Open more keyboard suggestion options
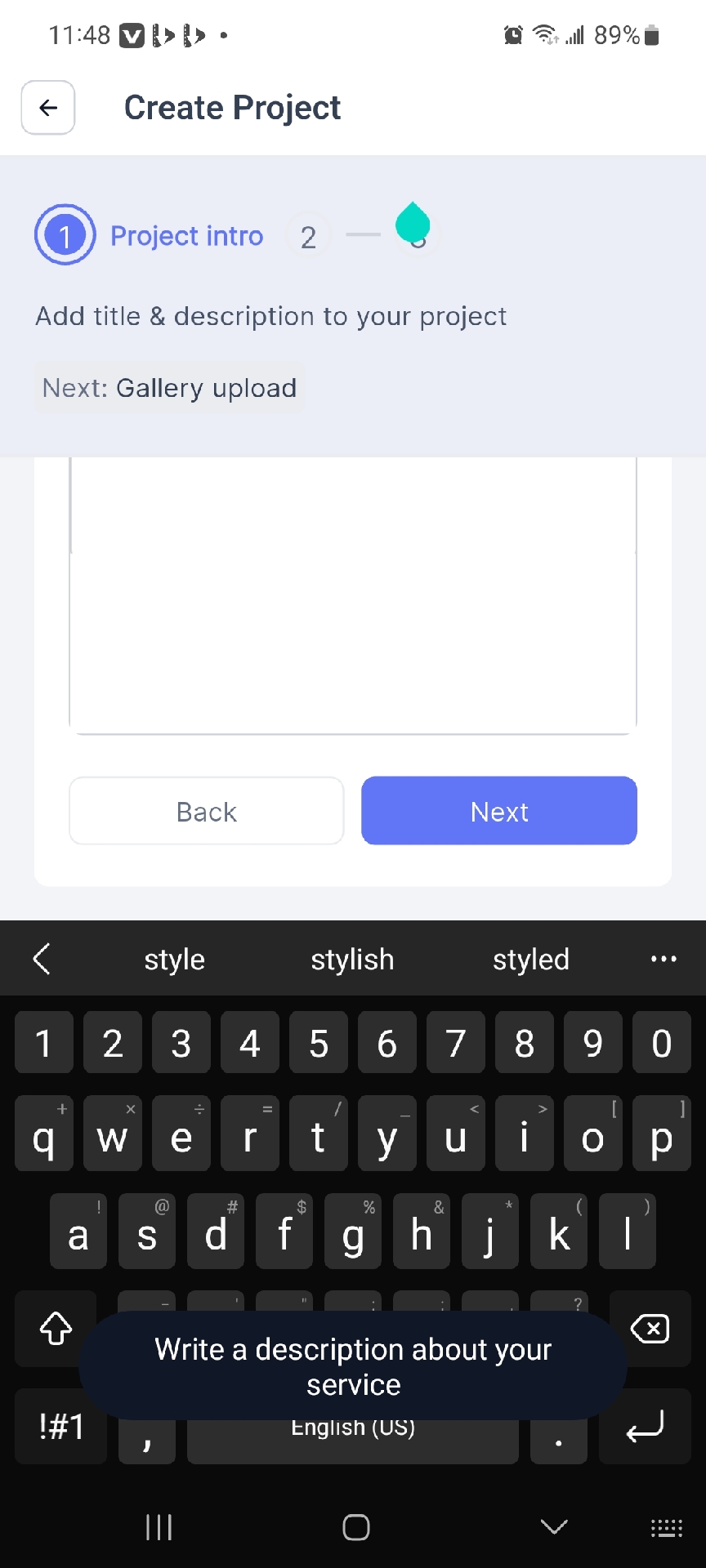This screenshot has width=706, height=1568. click(x=663, y=960)
